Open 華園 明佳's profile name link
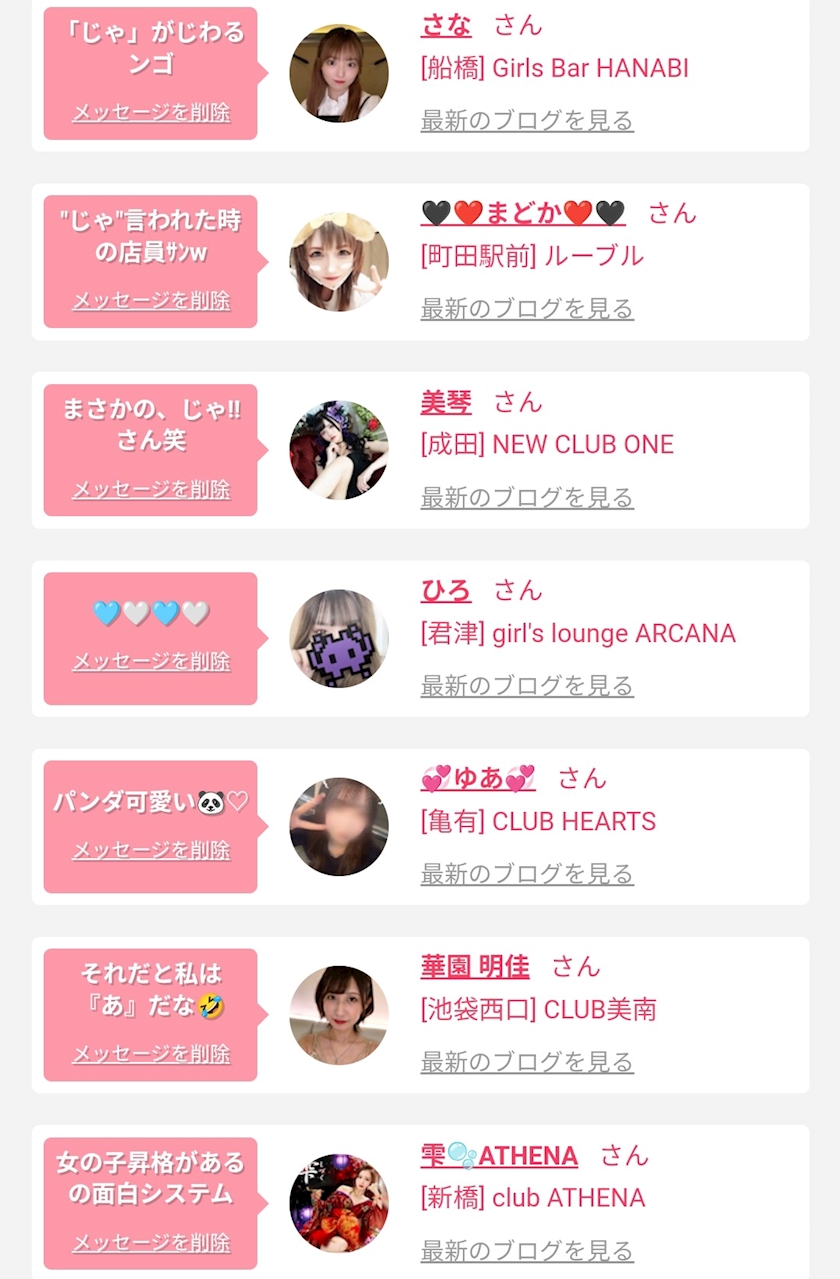This screenshot has height=1279, width=840. (475, 966)
